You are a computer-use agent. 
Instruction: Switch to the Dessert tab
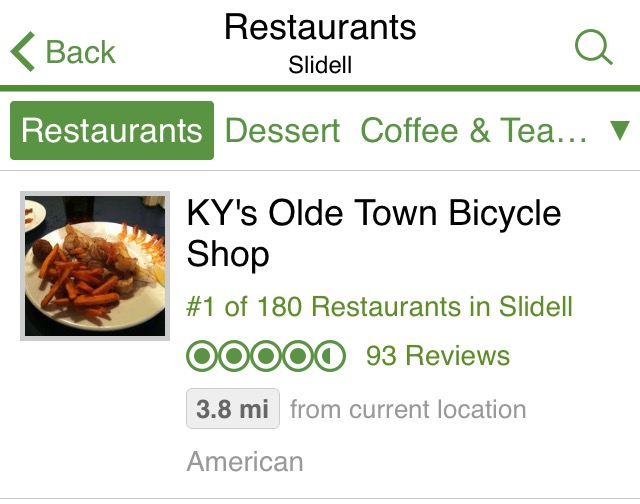(283, 130)
